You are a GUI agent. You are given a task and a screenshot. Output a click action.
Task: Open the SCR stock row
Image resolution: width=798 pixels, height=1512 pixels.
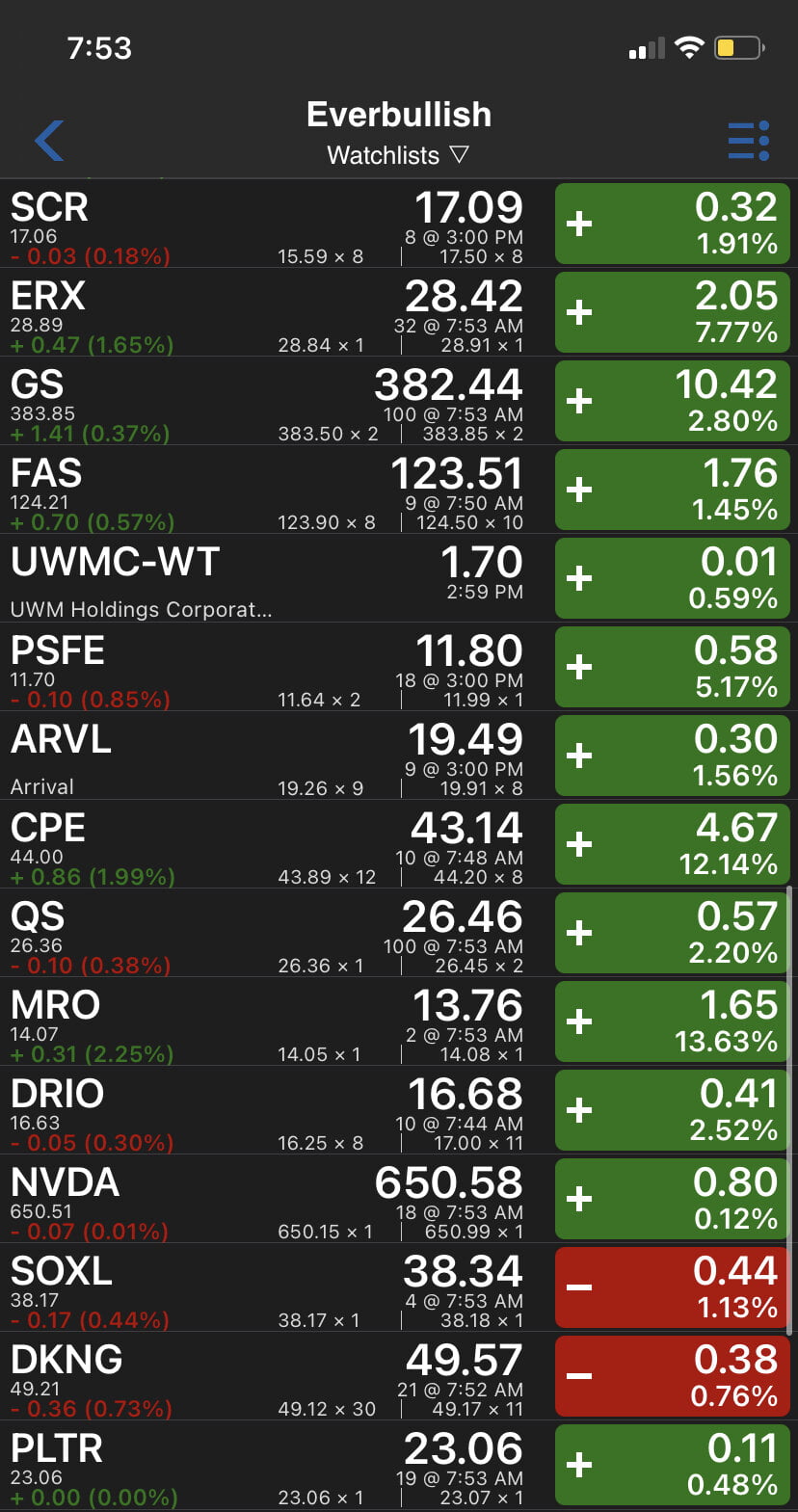click(270, 224)
